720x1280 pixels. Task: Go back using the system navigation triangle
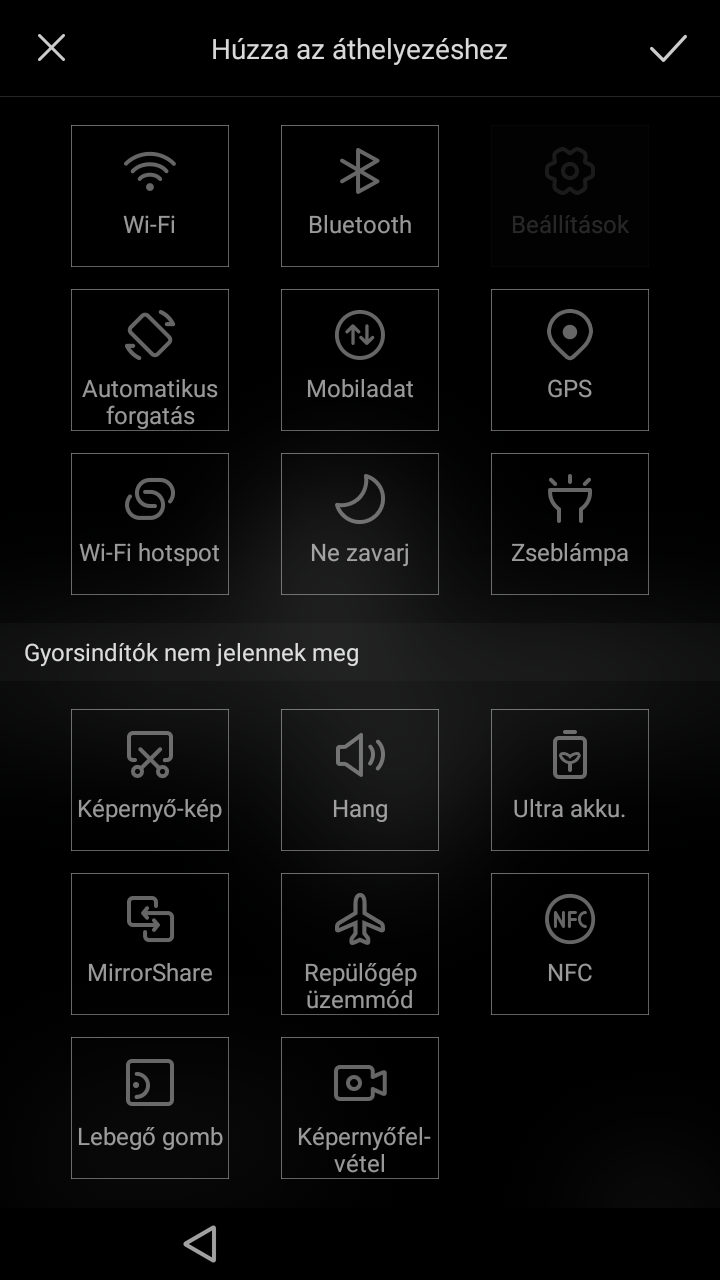click(201, 1244)
